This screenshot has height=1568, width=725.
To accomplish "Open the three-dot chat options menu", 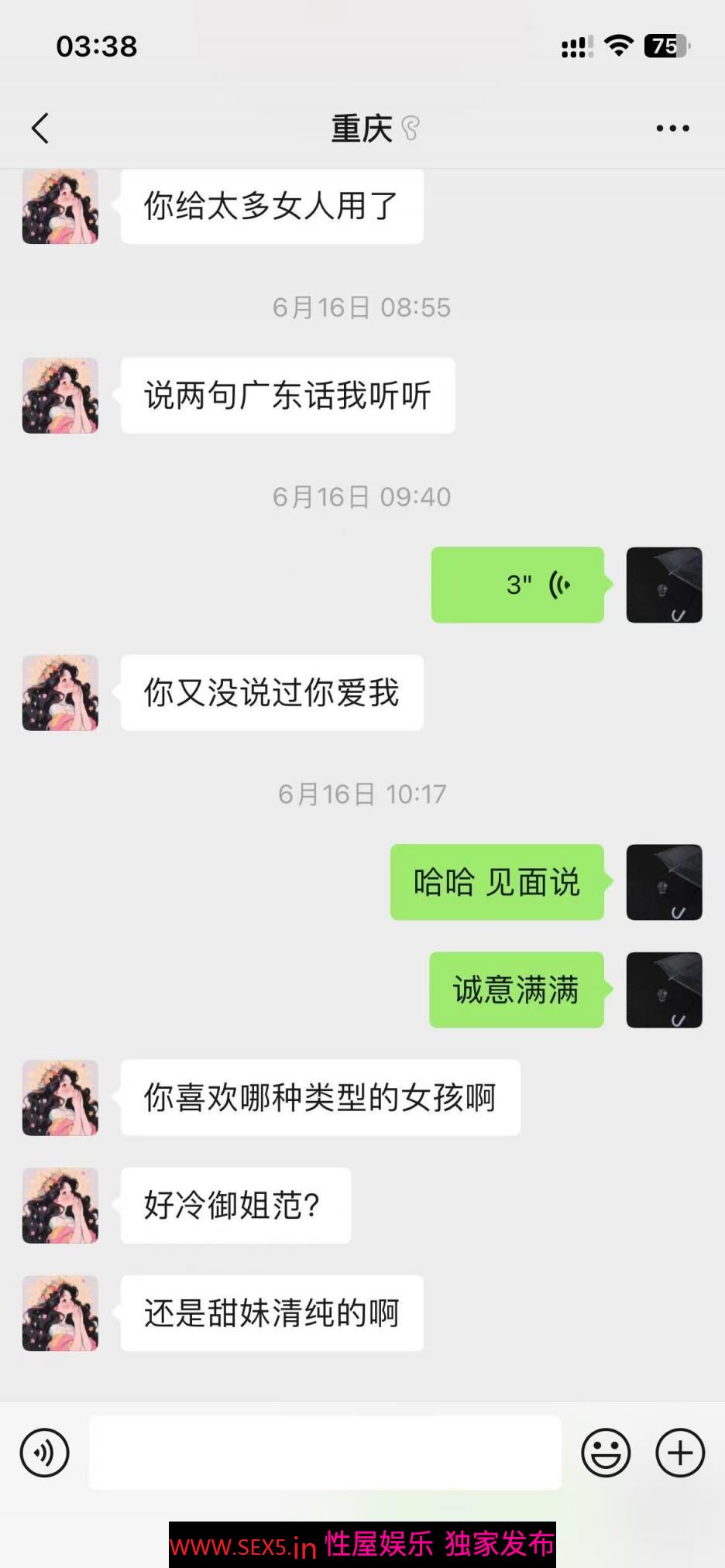I will [x=672, y=129].
